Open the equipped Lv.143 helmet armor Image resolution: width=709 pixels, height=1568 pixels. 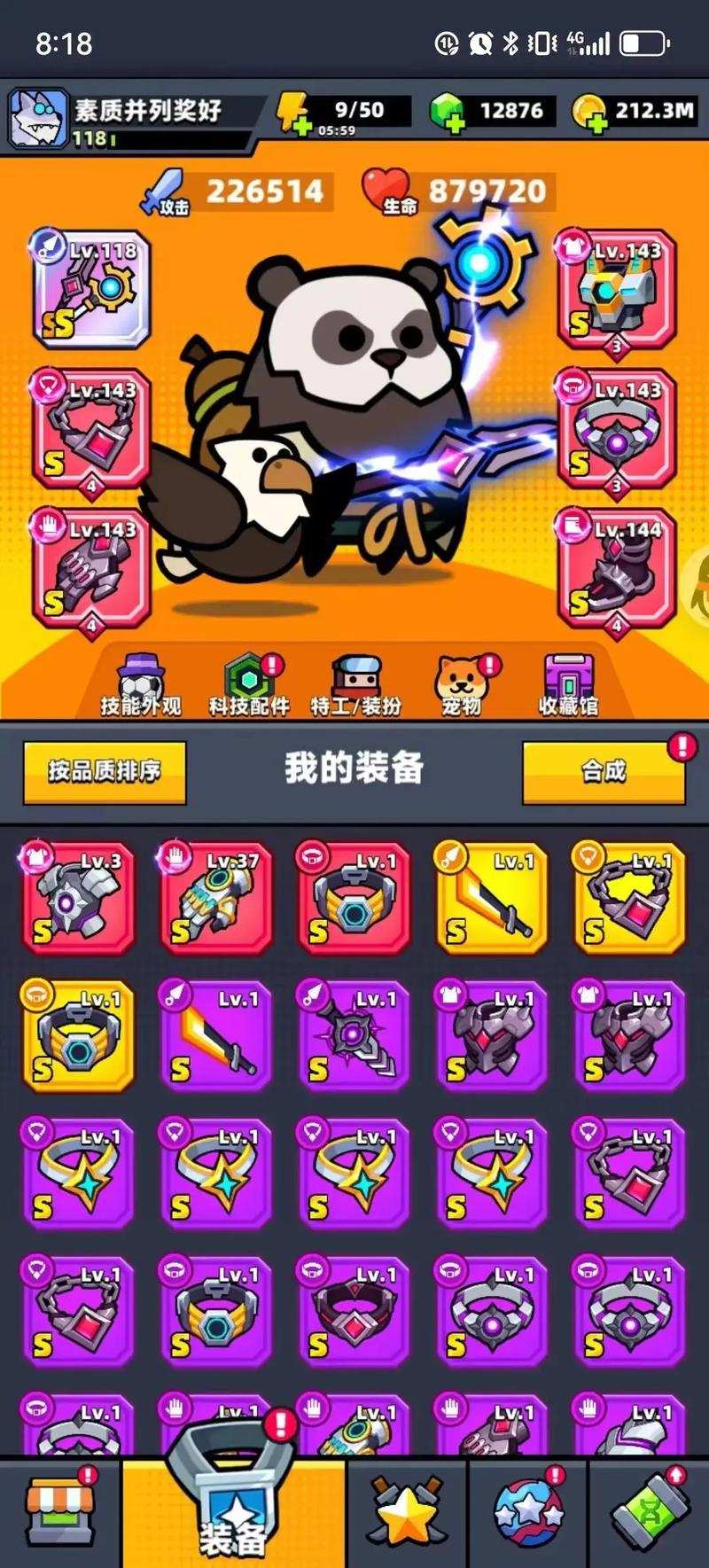pos(617,289)
